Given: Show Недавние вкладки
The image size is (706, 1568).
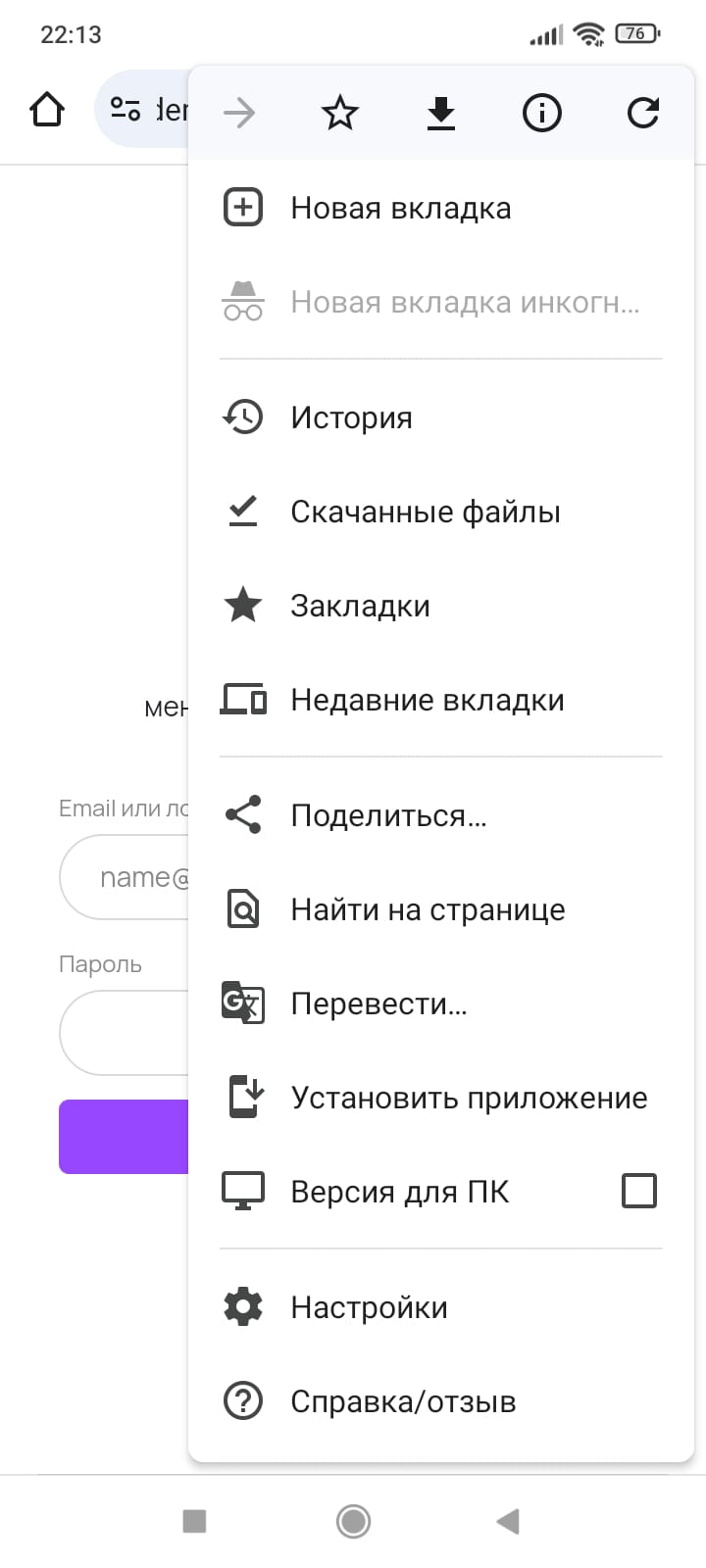Looking at the screenshot, I should (x=427, y=700).
